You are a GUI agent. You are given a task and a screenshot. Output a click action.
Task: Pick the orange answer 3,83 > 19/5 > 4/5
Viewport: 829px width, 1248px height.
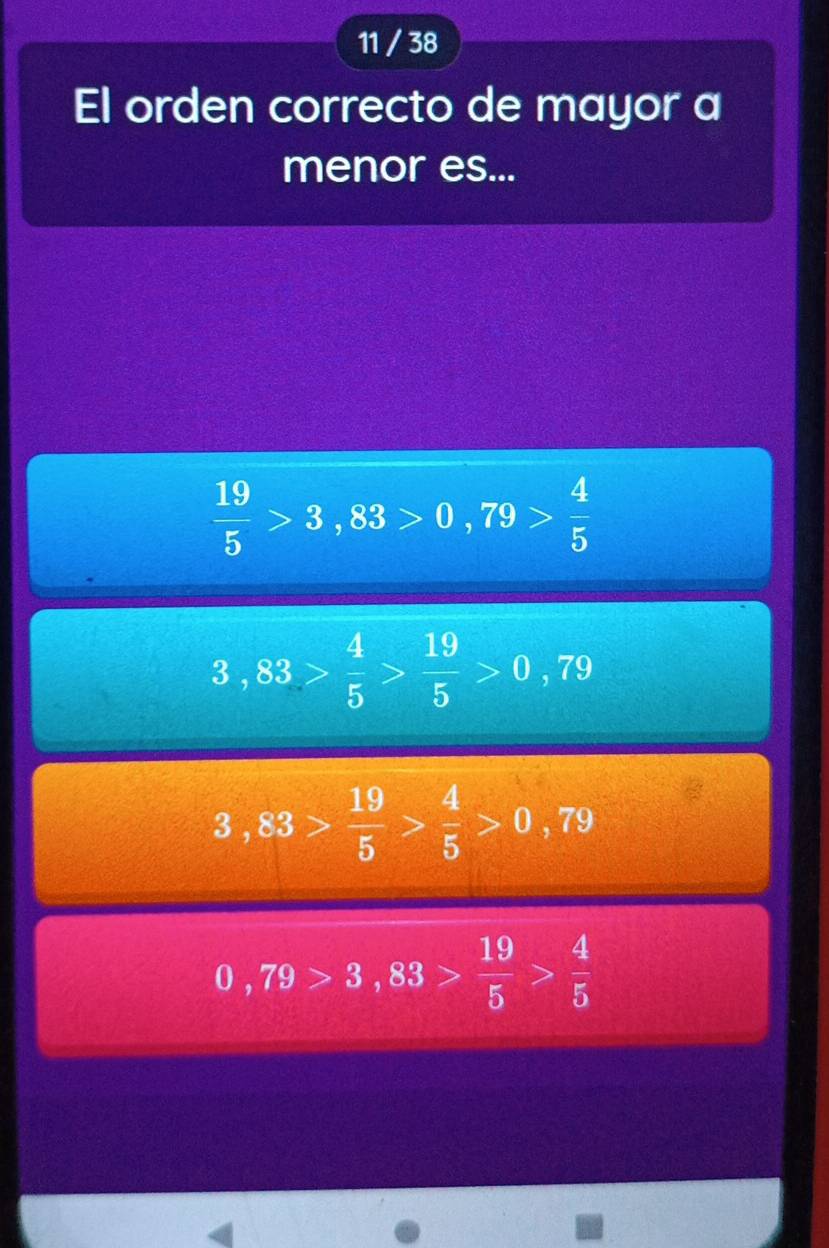click(400, 824)
